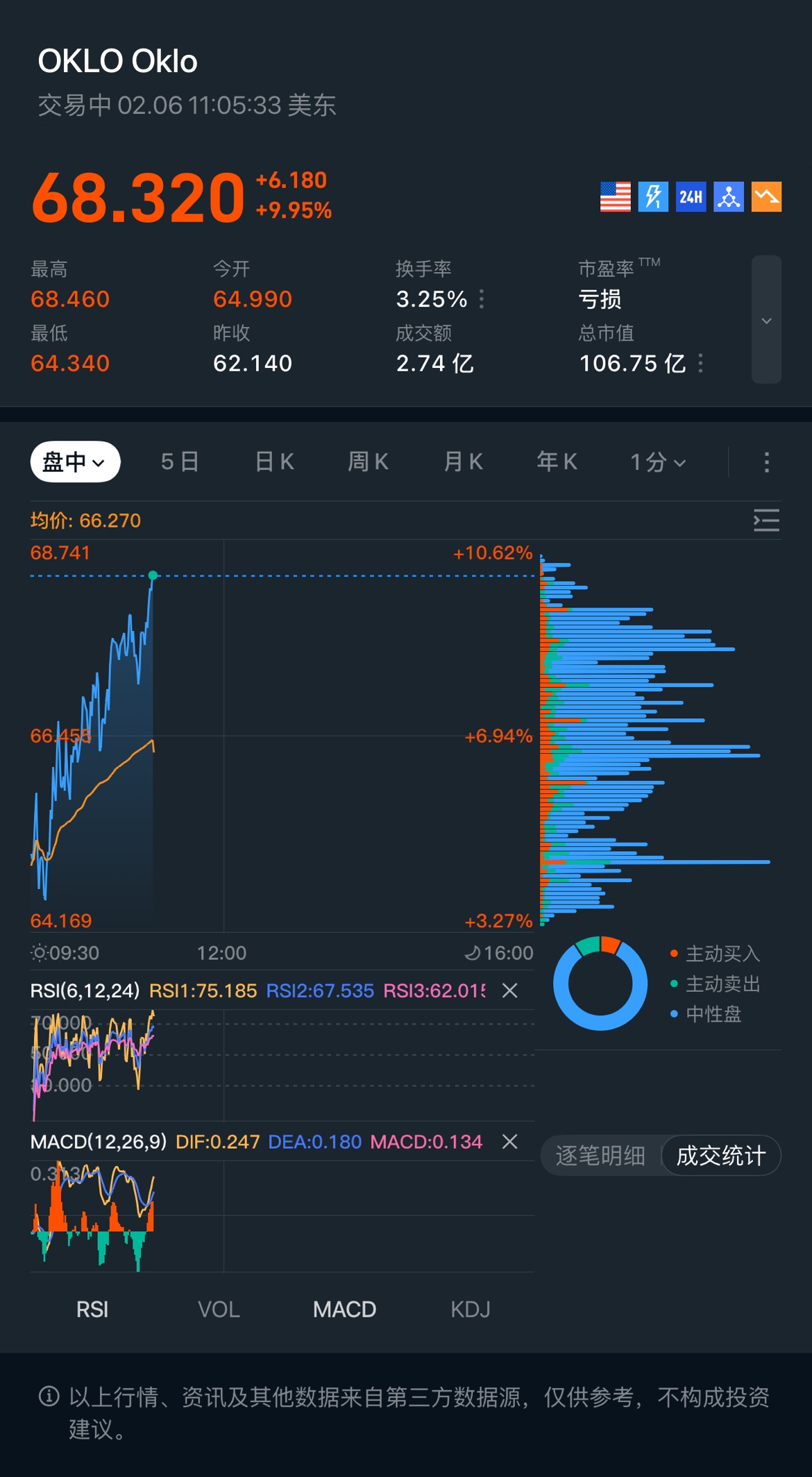Tap the 24H trading icon
The image size is (812, 1477).
691,197
